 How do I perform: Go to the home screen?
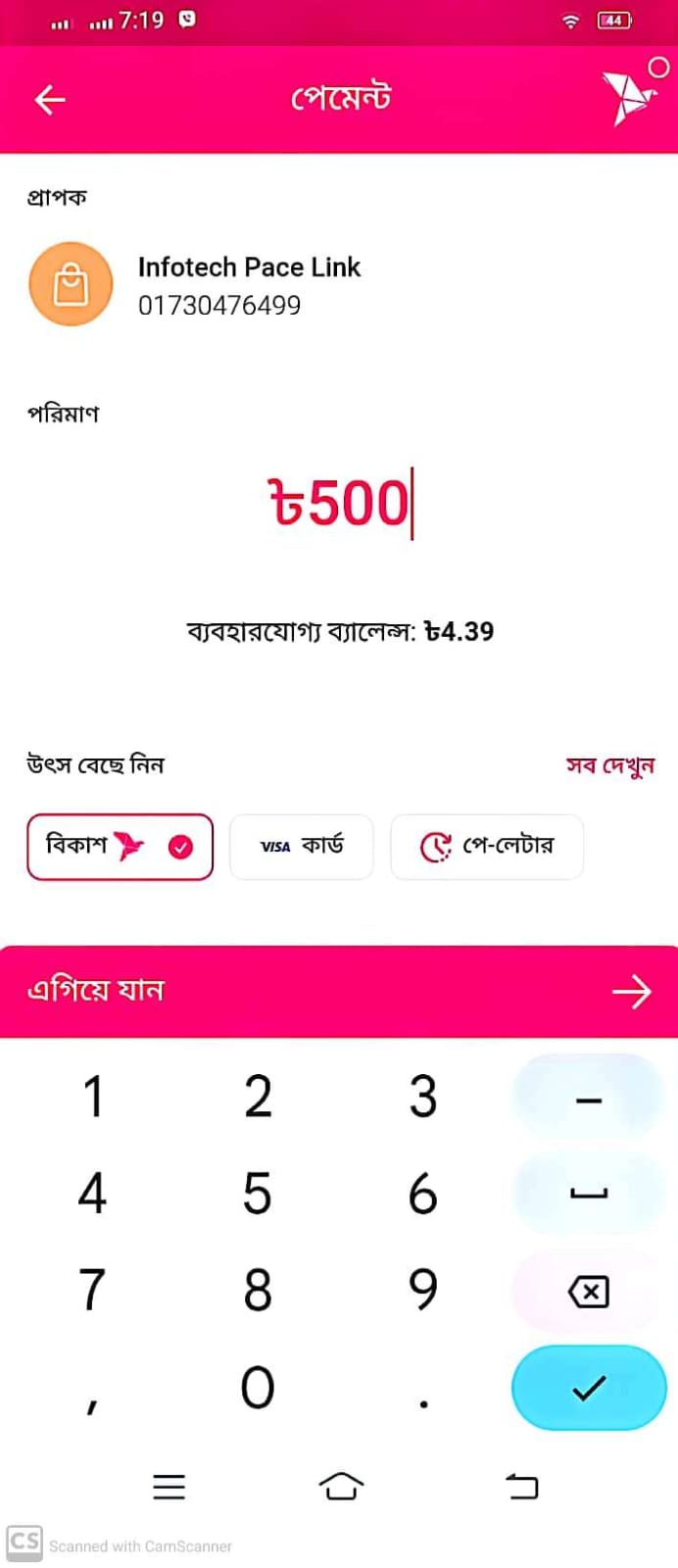[340, 1487]
